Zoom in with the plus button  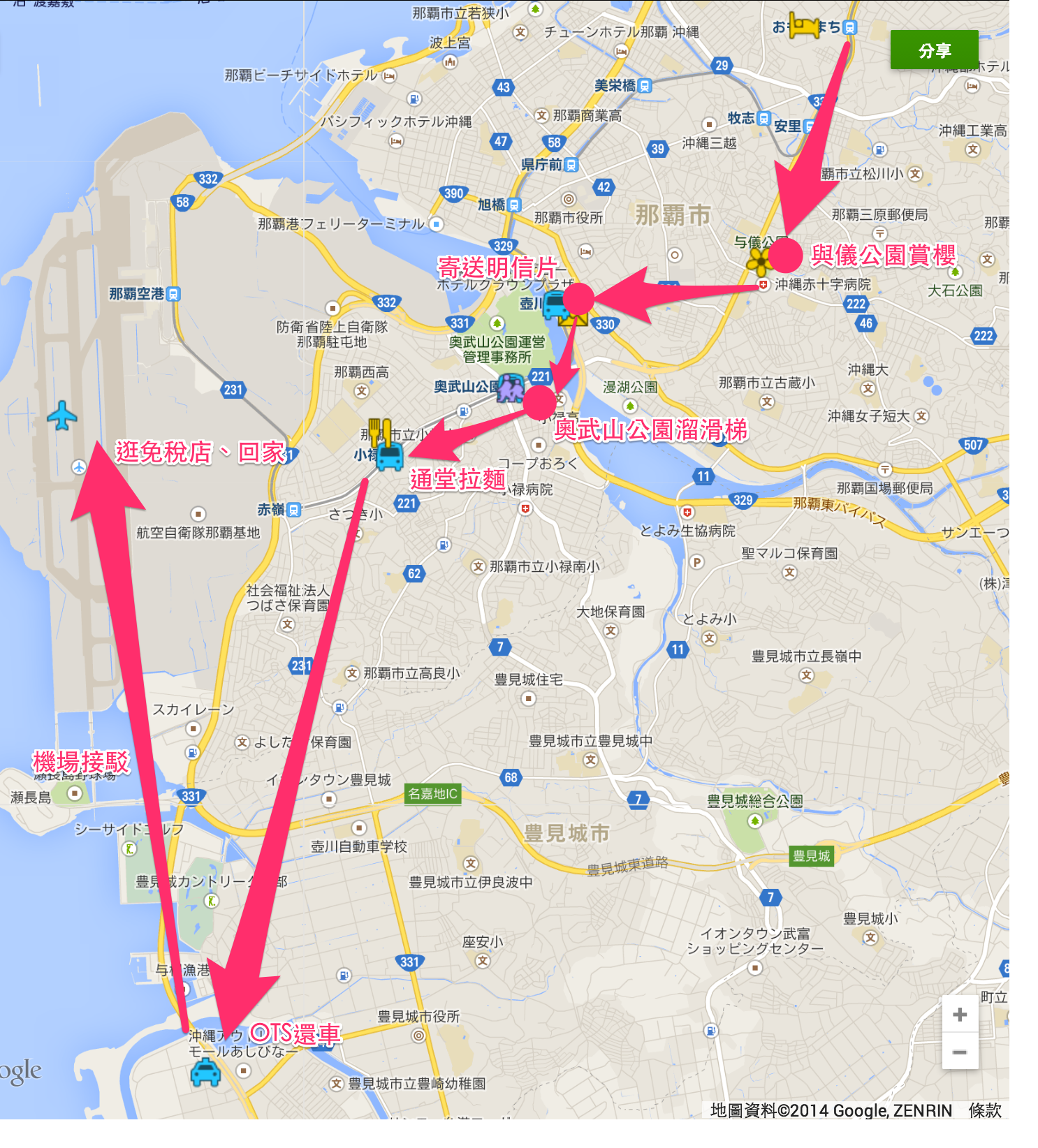[x=960, y=1015]
